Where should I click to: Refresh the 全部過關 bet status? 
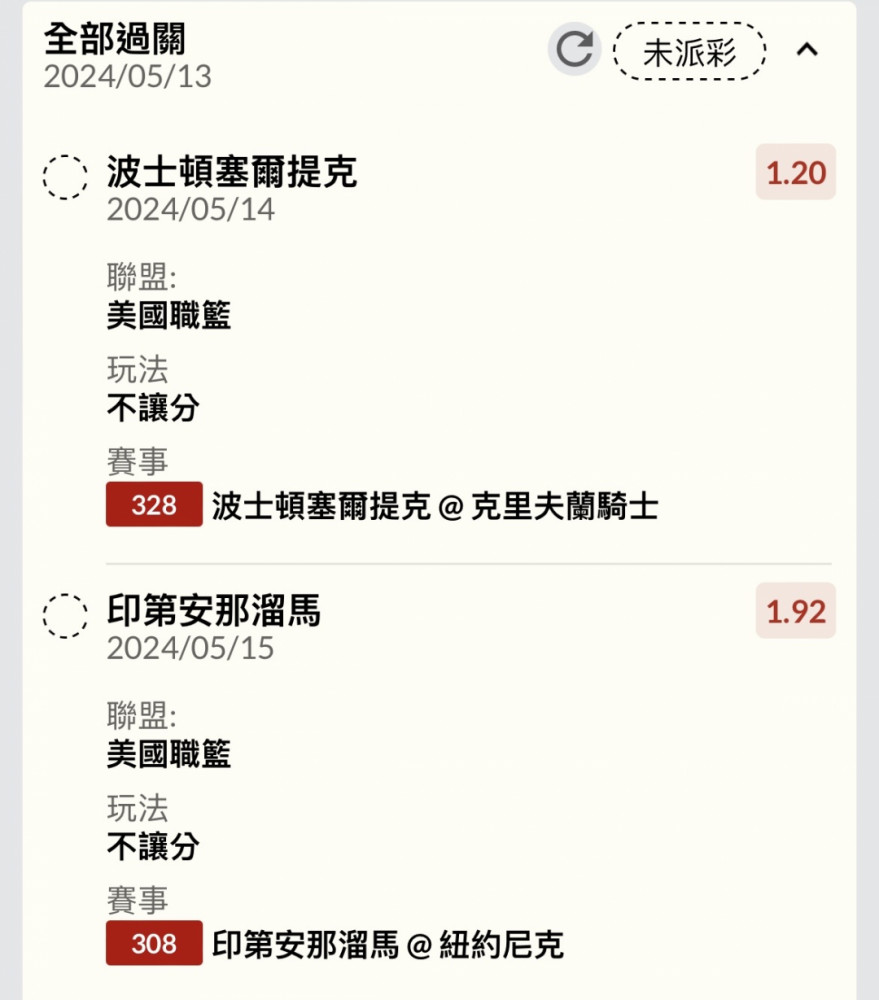tap(574, 49)
